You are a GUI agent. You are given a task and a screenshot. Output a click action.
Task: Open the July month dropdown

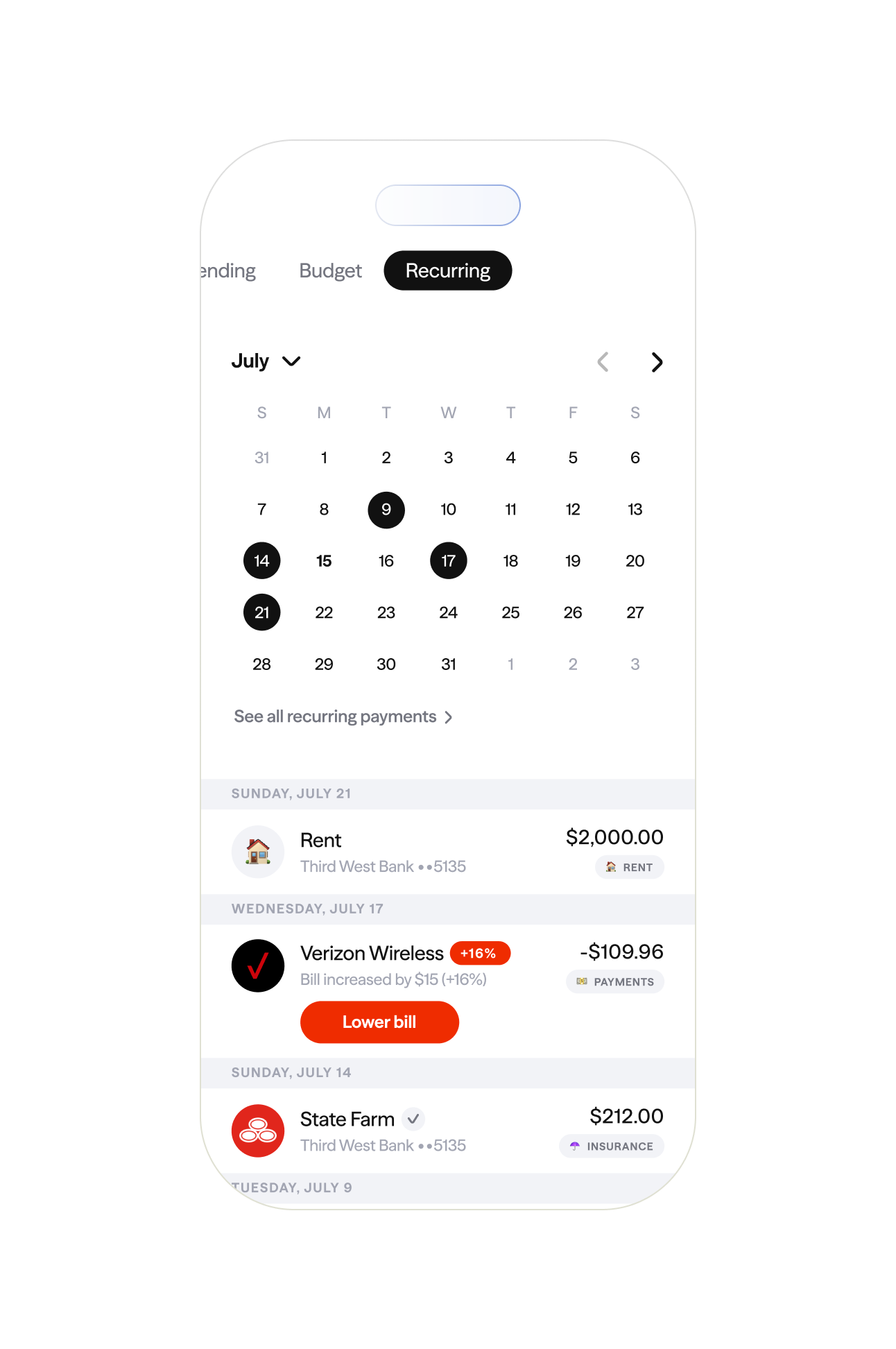tap(266, 361)
